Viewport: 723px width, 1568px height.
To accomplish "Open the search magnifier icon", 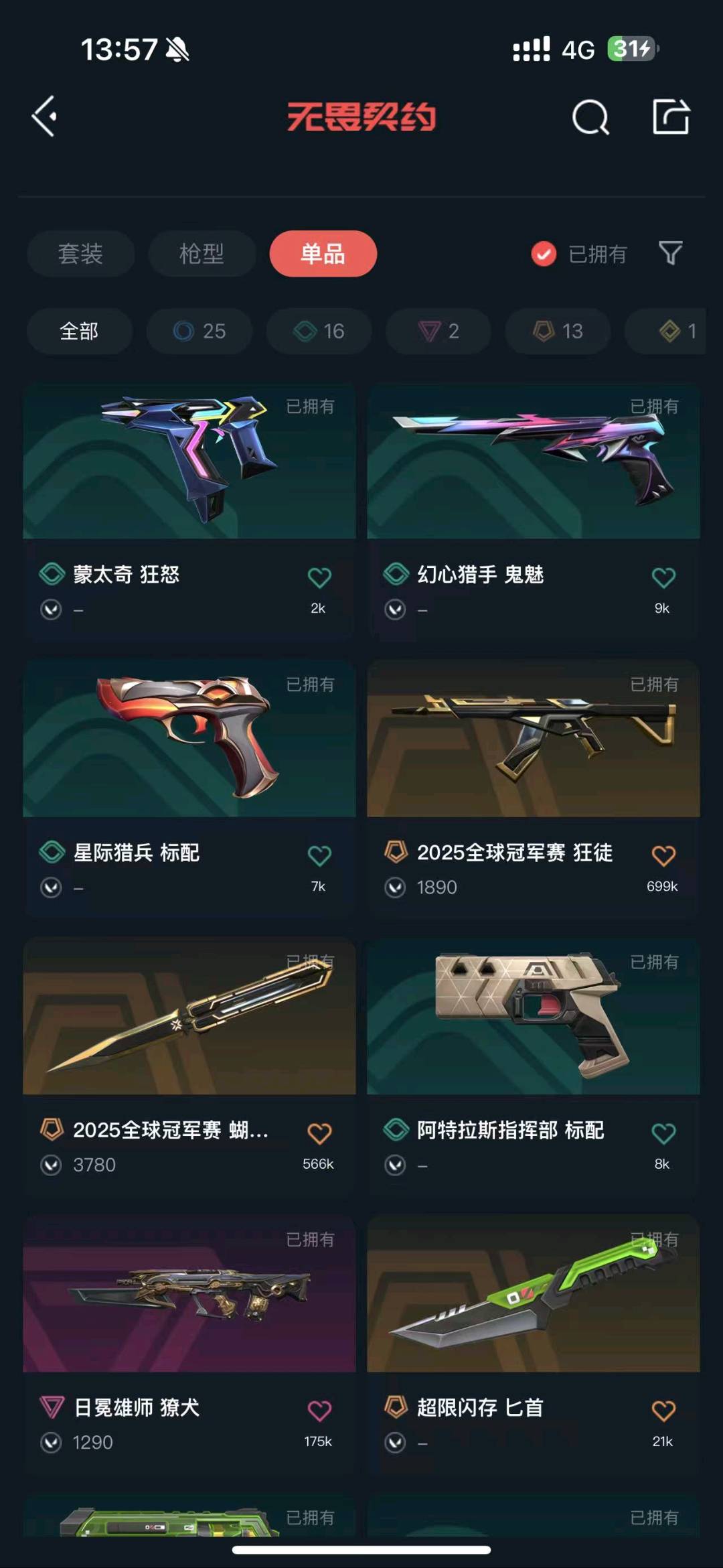I will pyautogui.click(x=590, y=118).
